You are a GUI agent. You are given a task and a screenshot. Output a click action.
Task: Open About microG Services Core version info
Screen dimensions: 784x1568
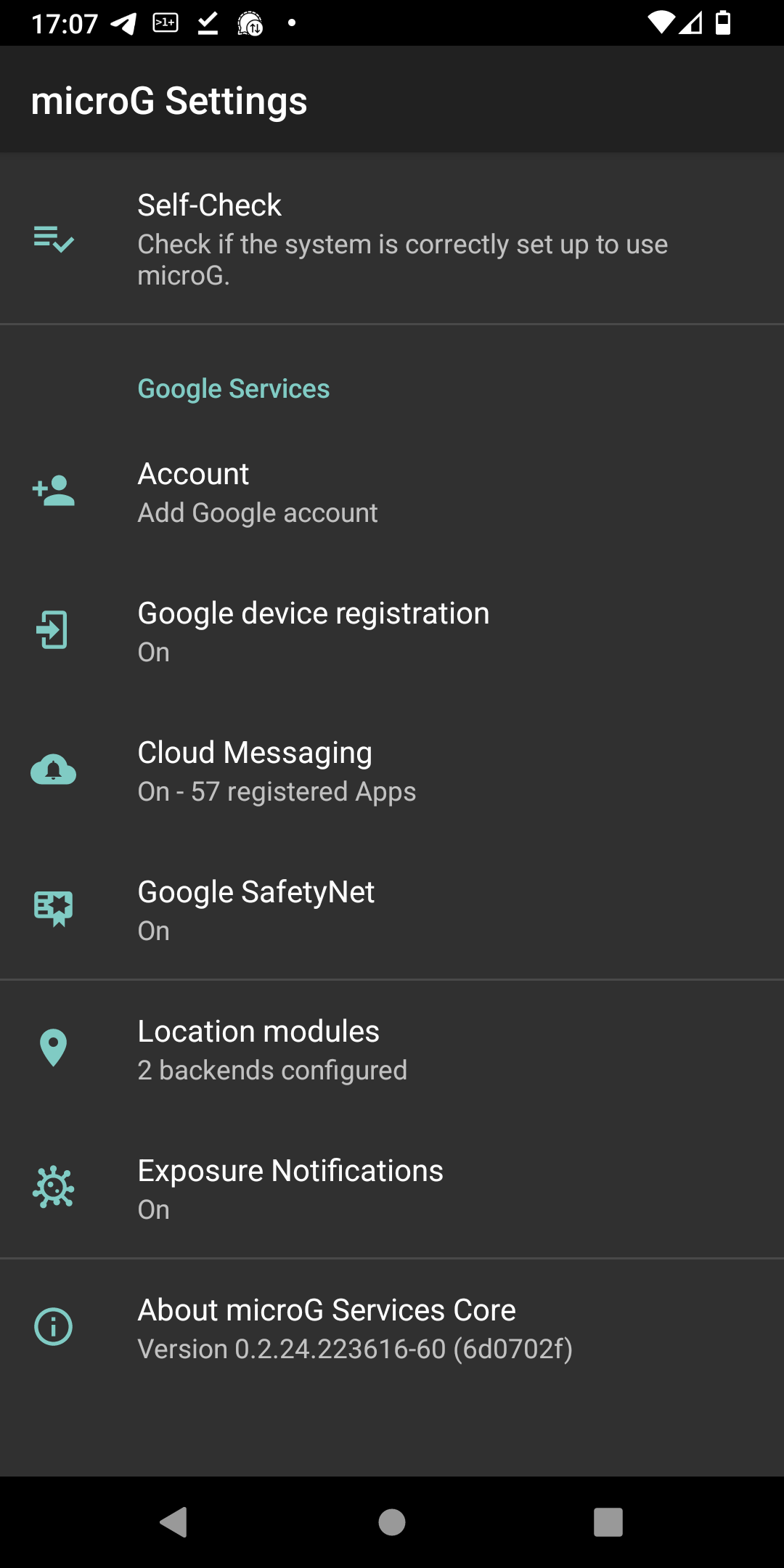pyautogui.click(x=392, y=1327)
